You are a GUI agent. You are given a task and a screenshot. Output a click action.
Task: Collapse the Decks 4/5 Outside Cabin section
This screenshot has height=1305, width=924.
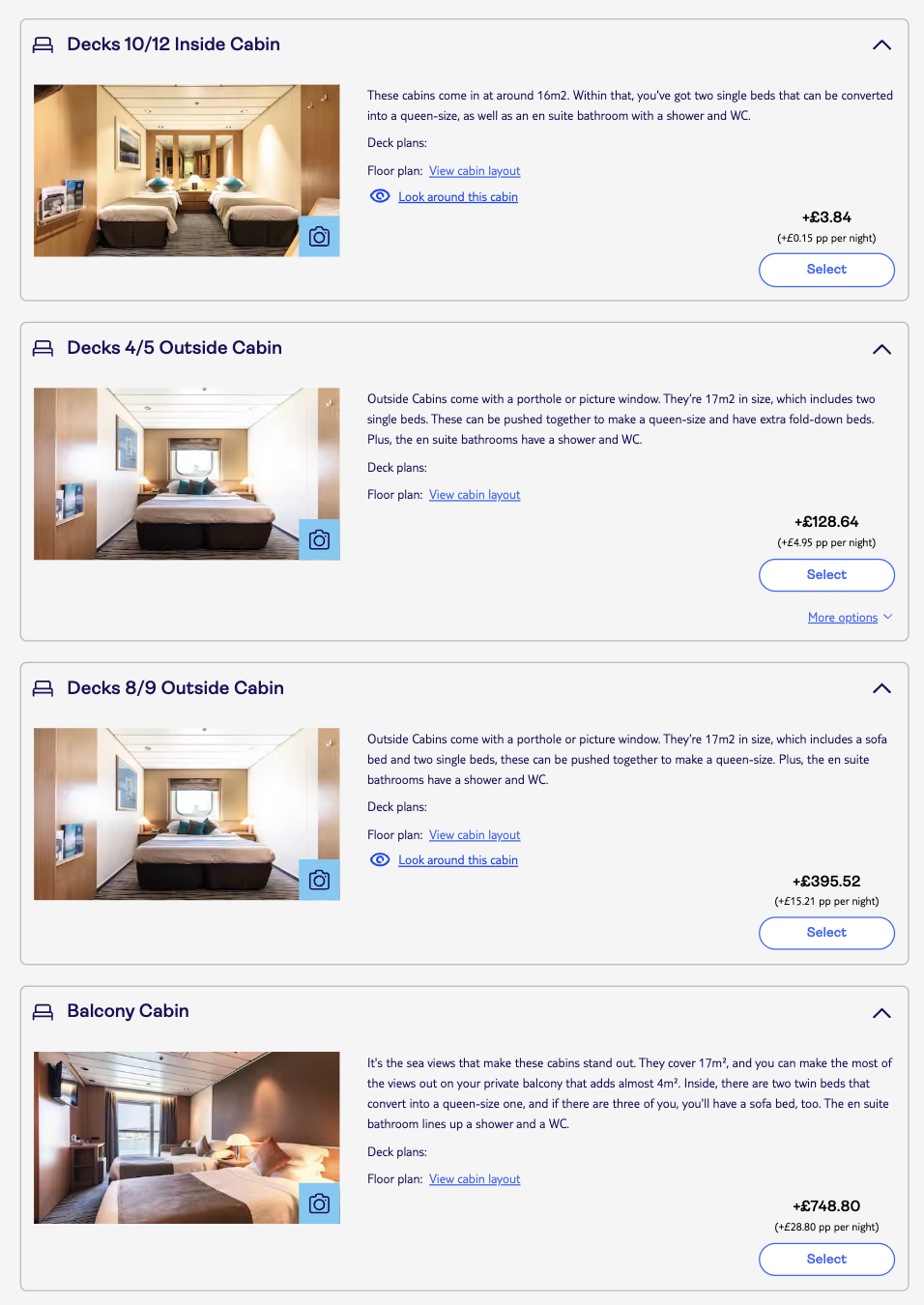(881, 349)
